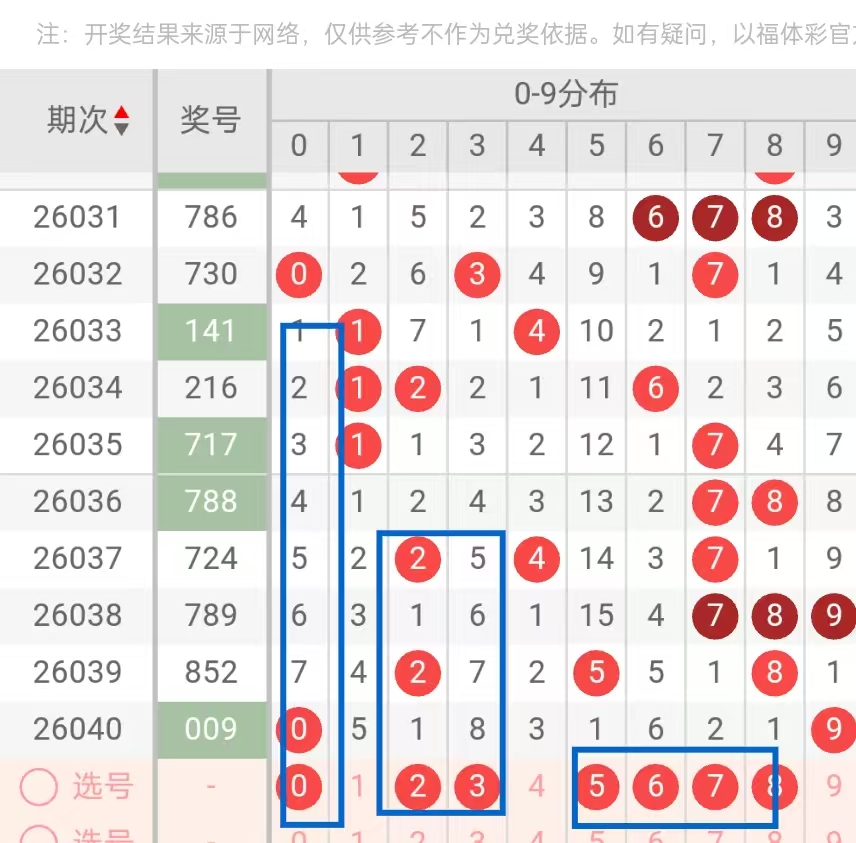Deselect number 2 in the first 选号 row
Screen dimensions: 856x843
(x=418, y=787)
